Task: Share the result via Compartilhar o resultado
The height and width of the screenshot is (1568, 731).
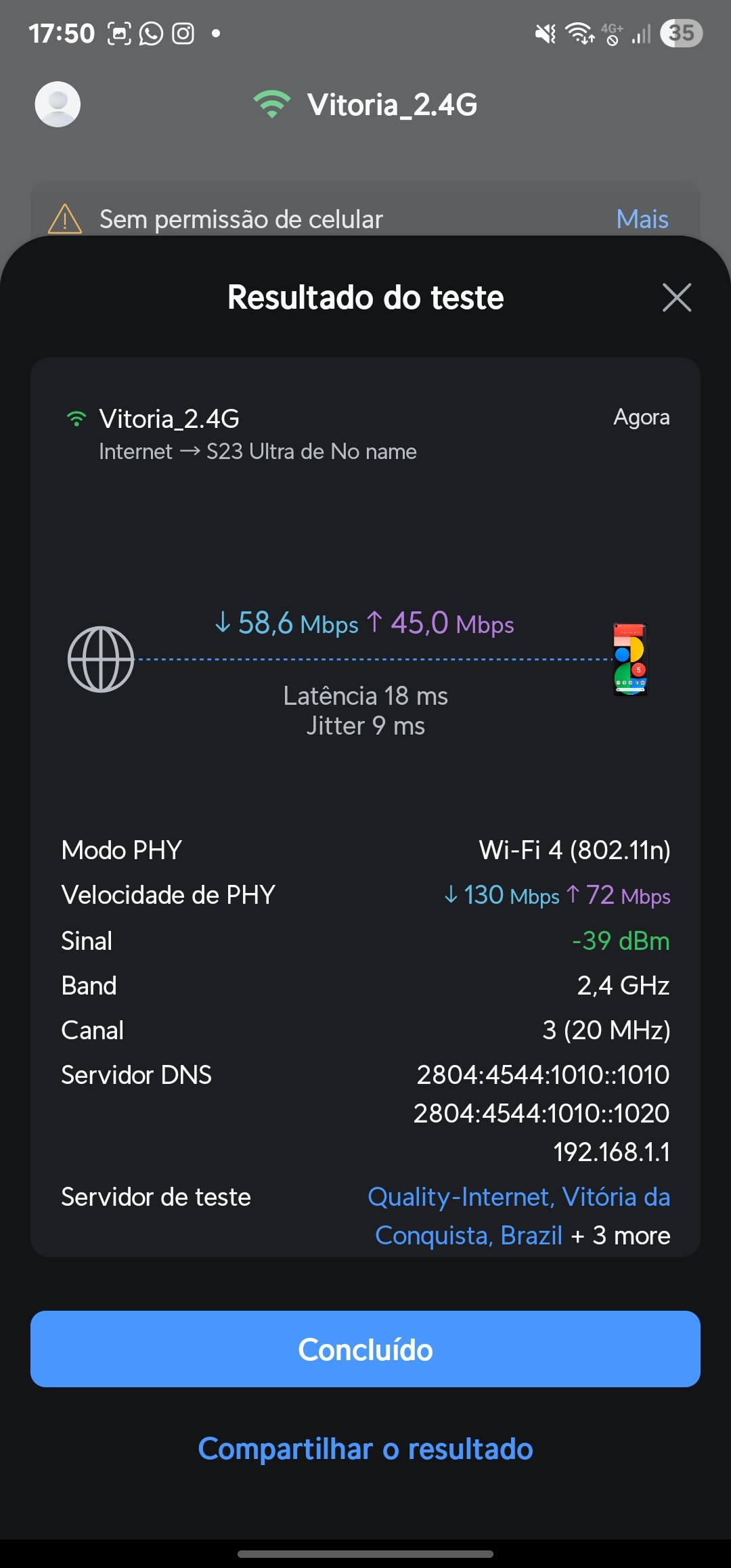Action: 365,1449
